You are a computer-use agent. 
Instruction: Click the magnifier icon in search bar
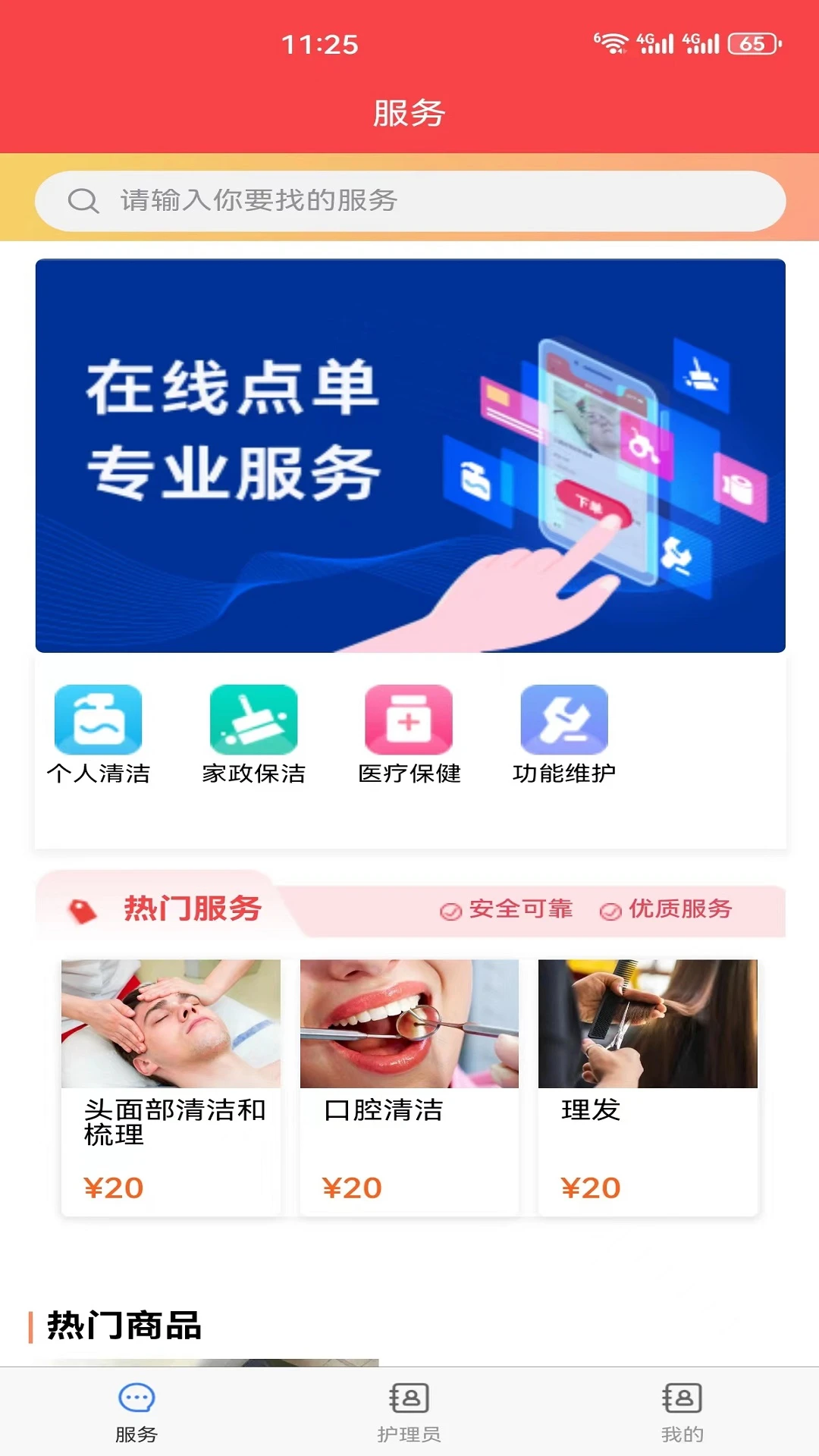83,201
